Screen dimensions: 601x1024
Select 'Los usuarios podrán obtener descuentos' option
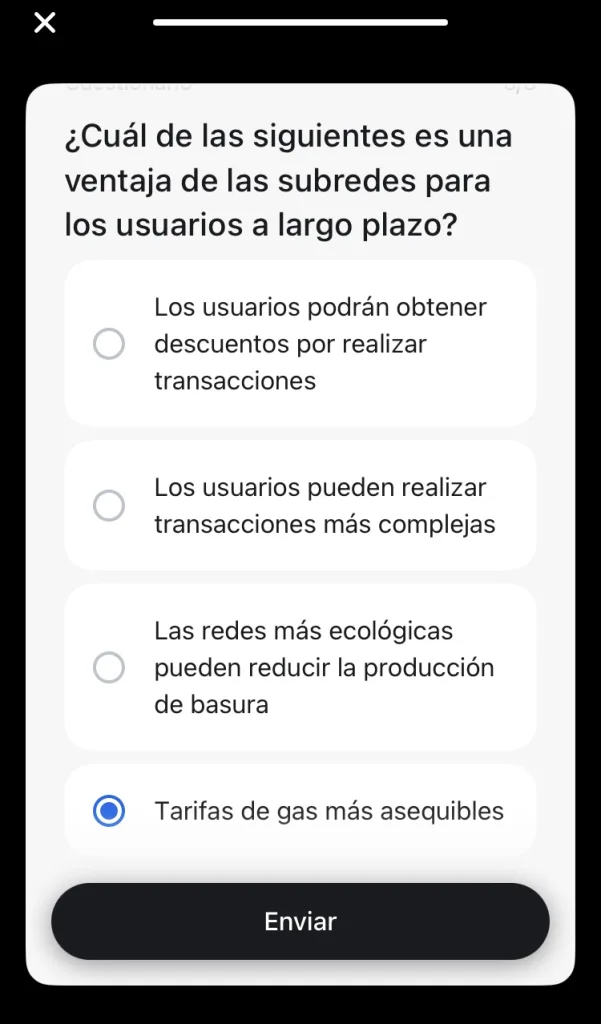pyautogui.click(x=109, y=344)
